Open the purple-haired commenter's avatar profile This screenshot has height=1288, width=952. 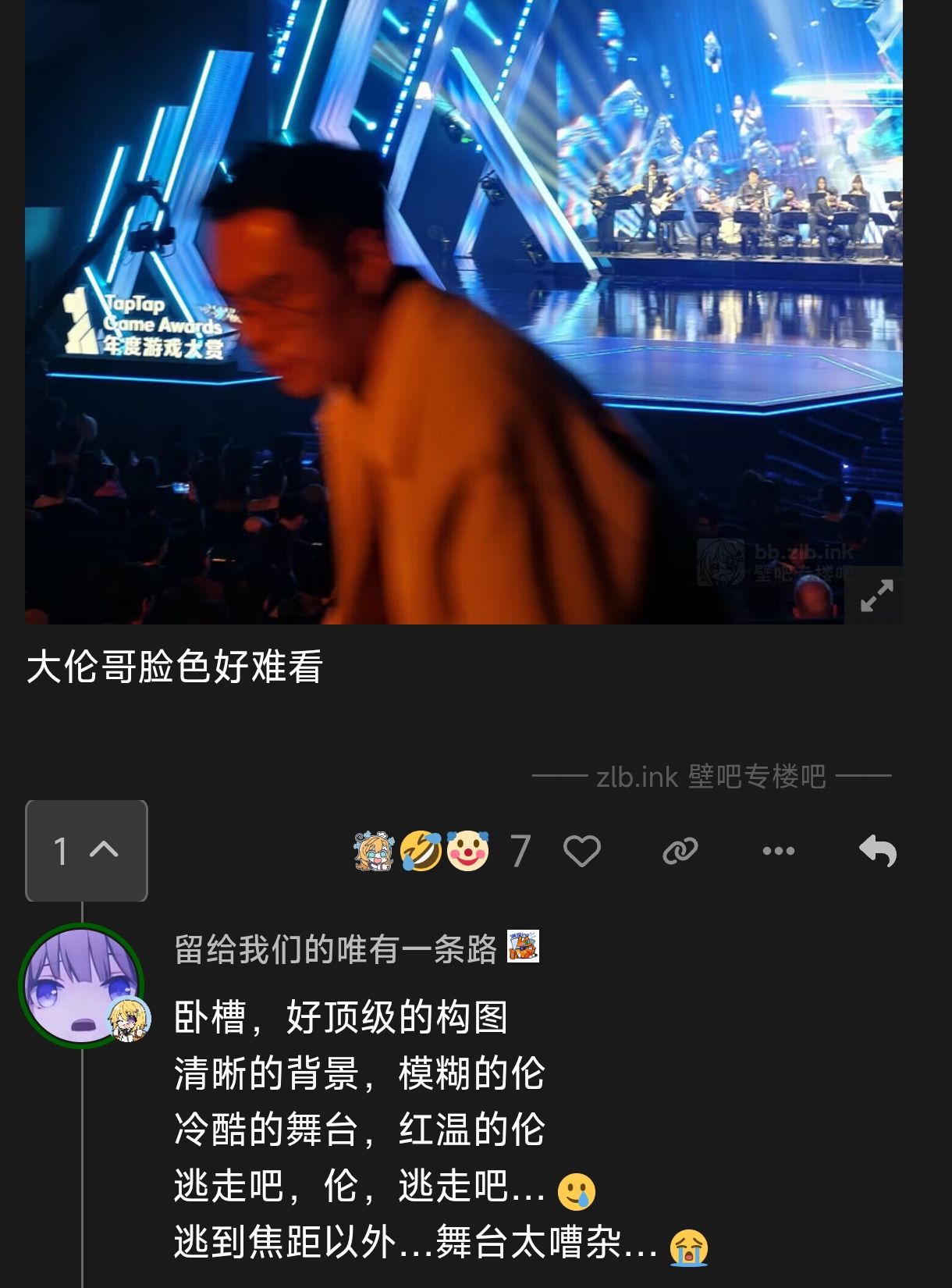coord(81,986)
